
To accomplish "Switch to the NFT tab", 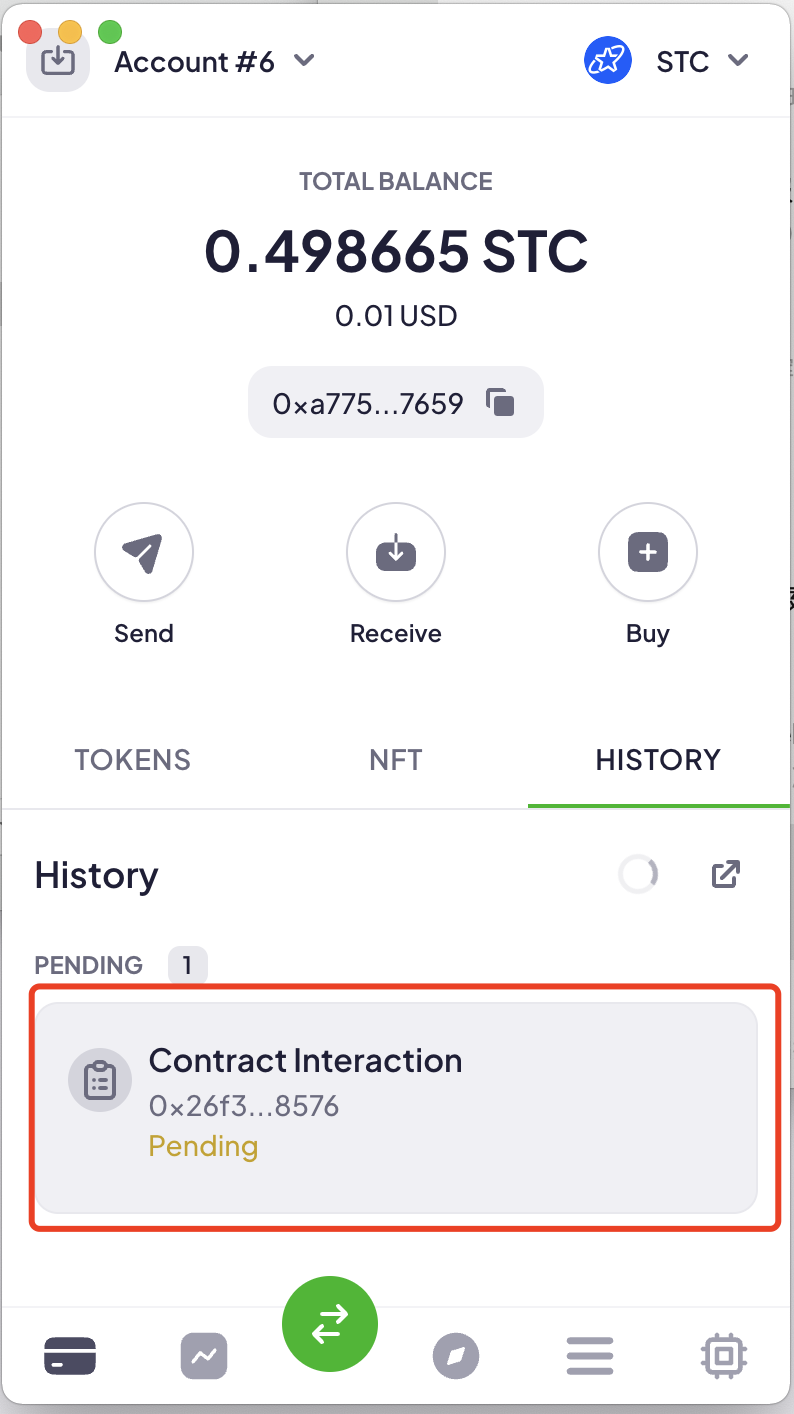I will coord(395,760).
